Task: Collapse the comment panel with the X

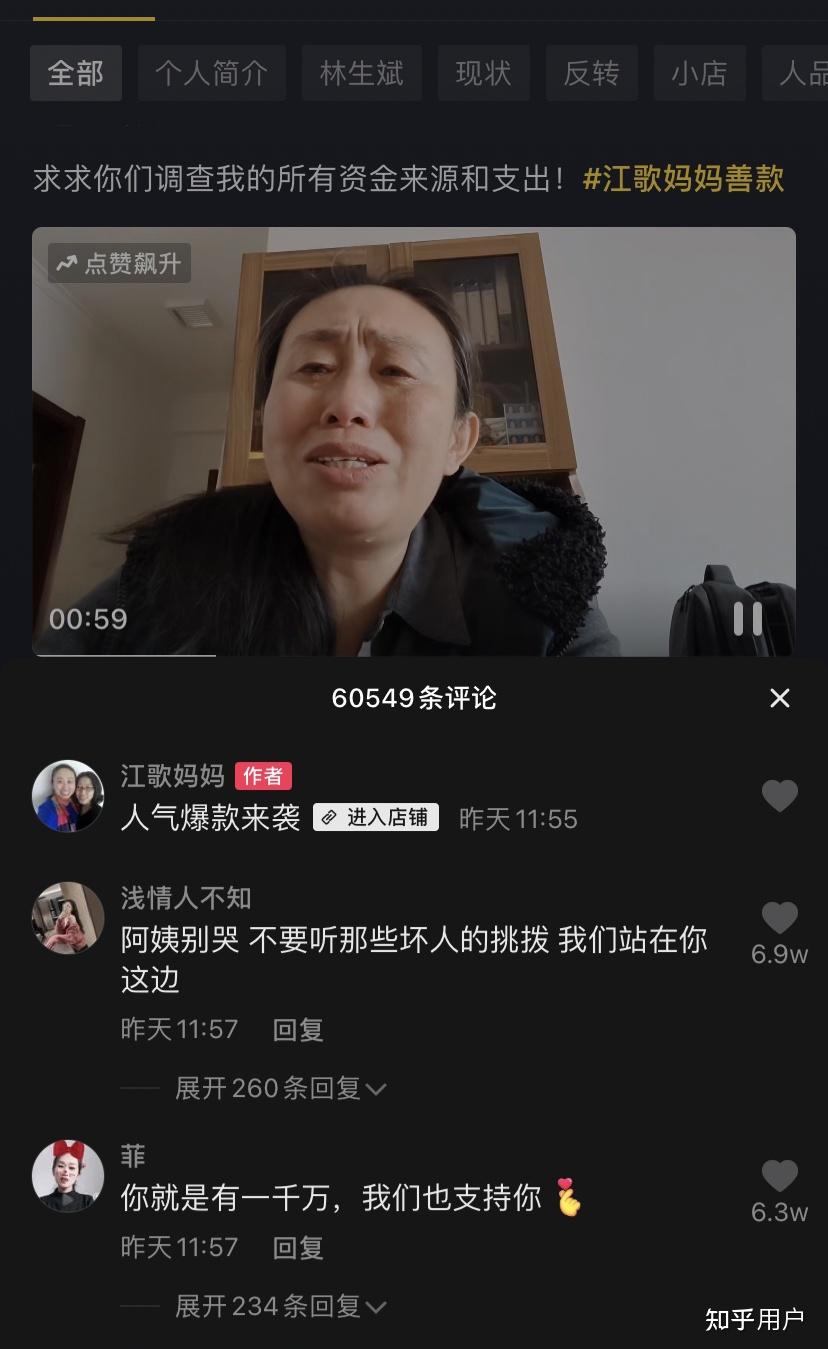Action: coord(780,698)
